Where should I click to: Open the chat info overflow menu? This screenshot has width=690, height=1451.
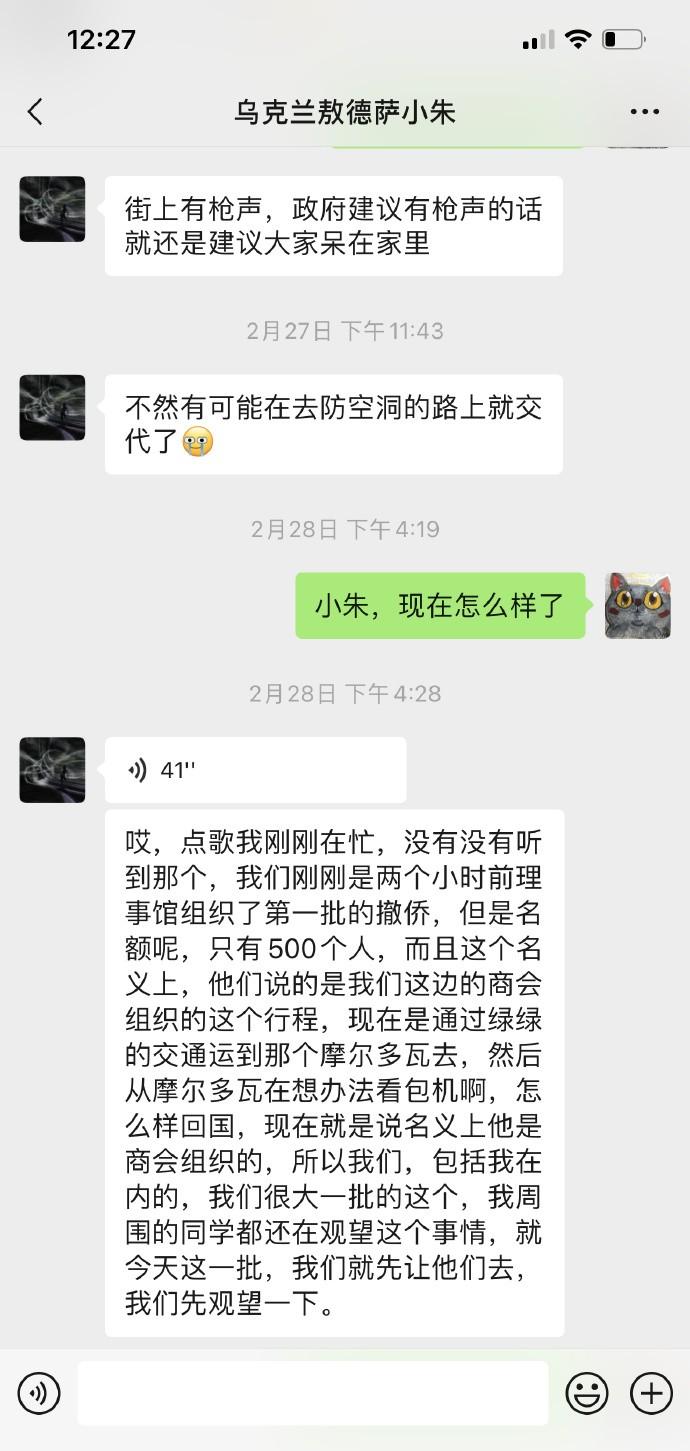tap(645, 111)
